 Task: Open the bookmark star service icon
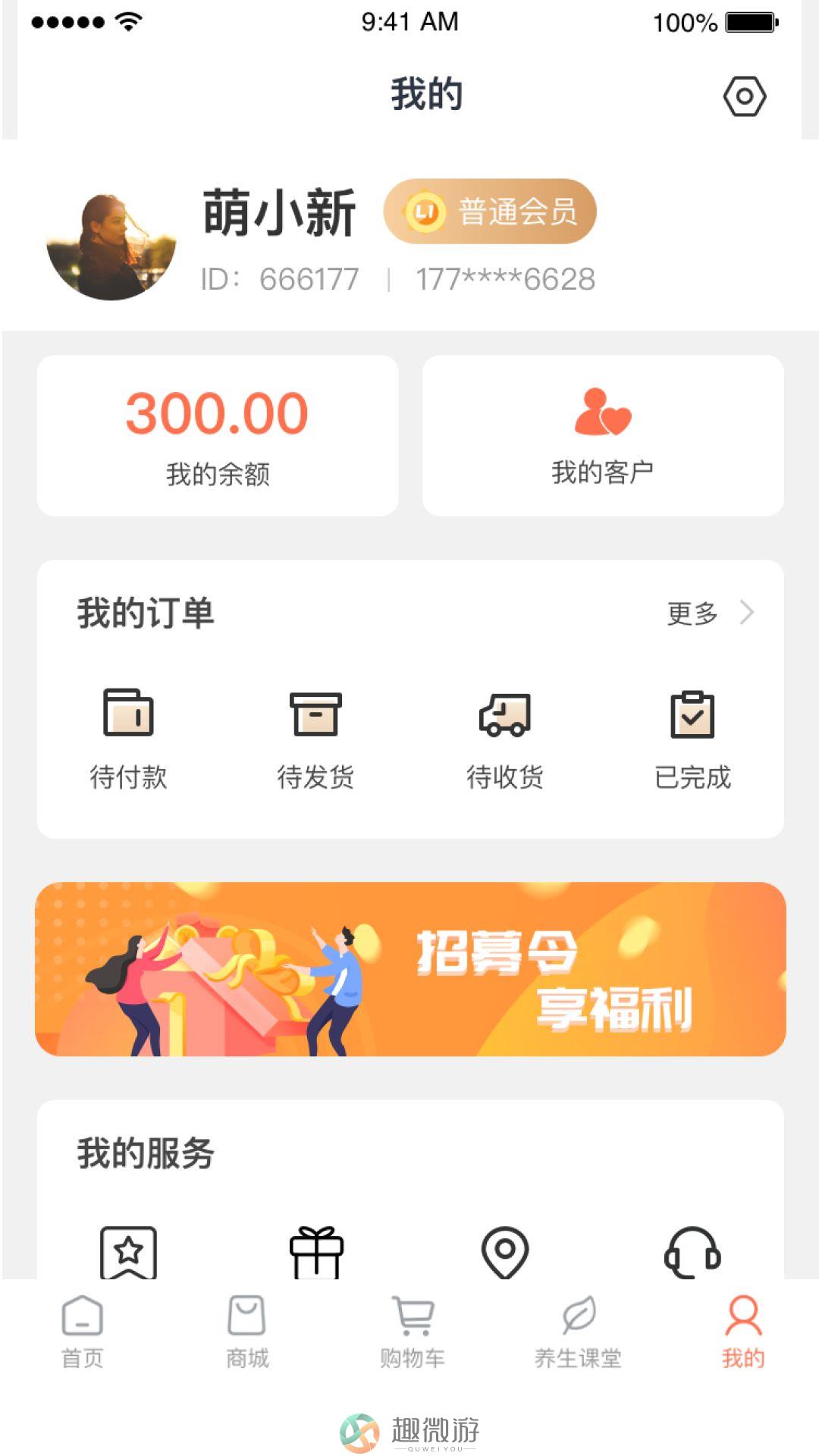(x=128, y=1251)
